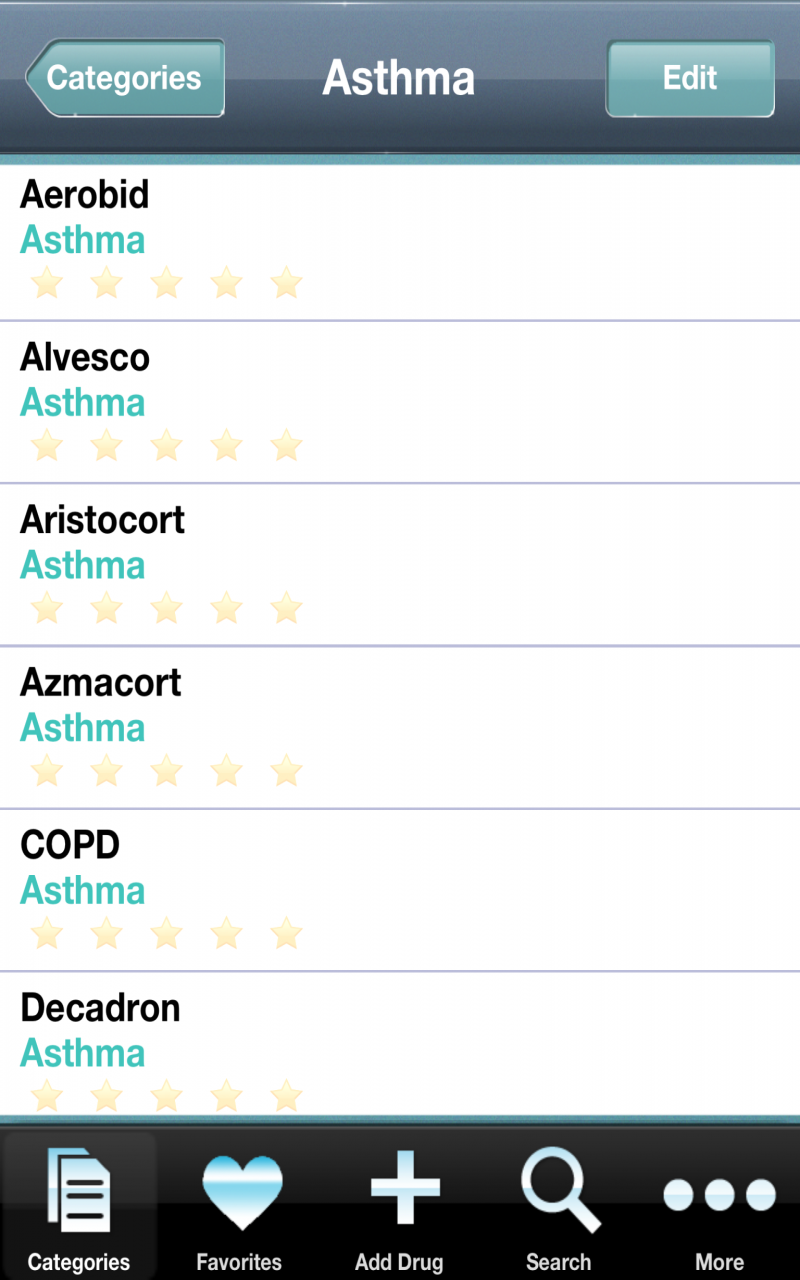The image size is (800, 1280).
Task: Give Aerobid a five-star rating
Action: pyautogui.click(x=286, y=284)
